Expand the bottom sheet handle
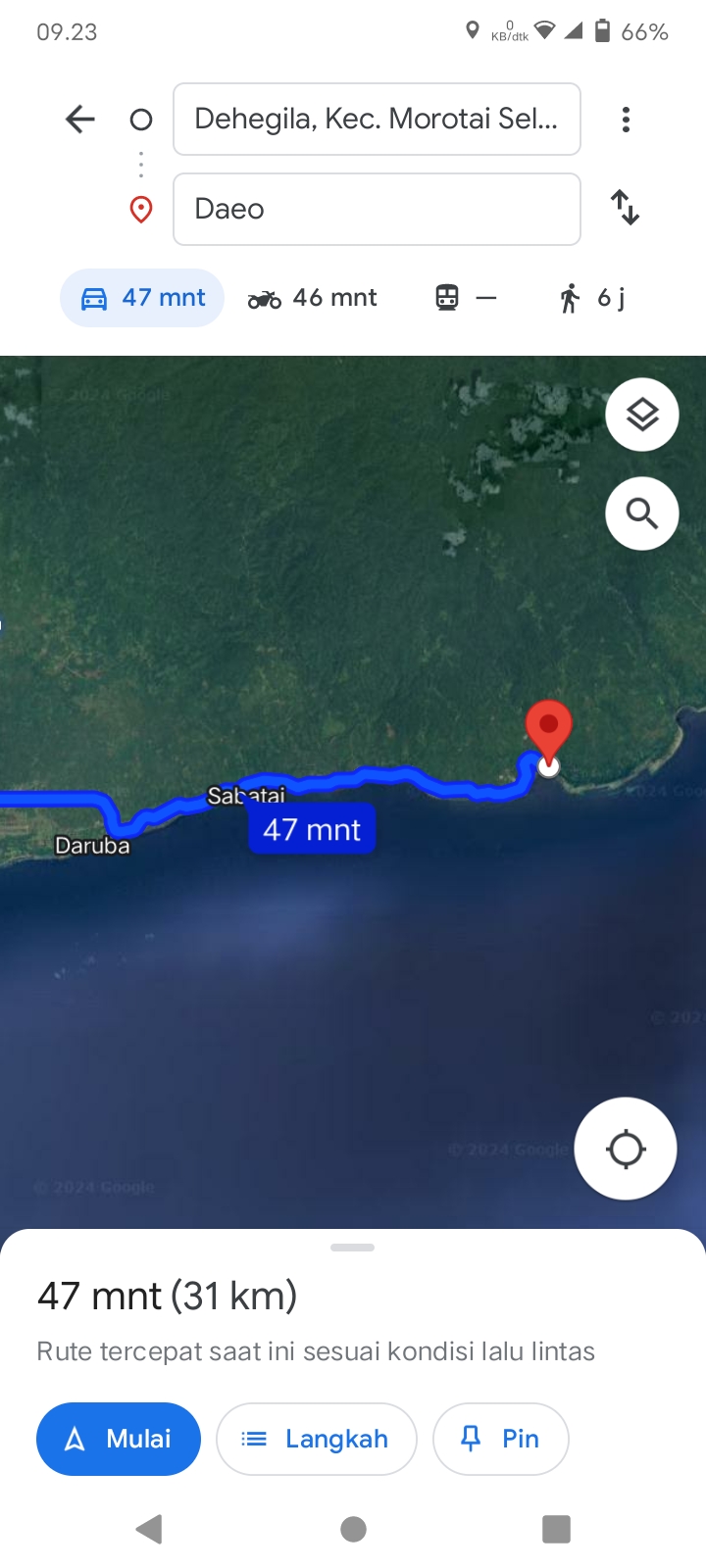 point(353,1248)
